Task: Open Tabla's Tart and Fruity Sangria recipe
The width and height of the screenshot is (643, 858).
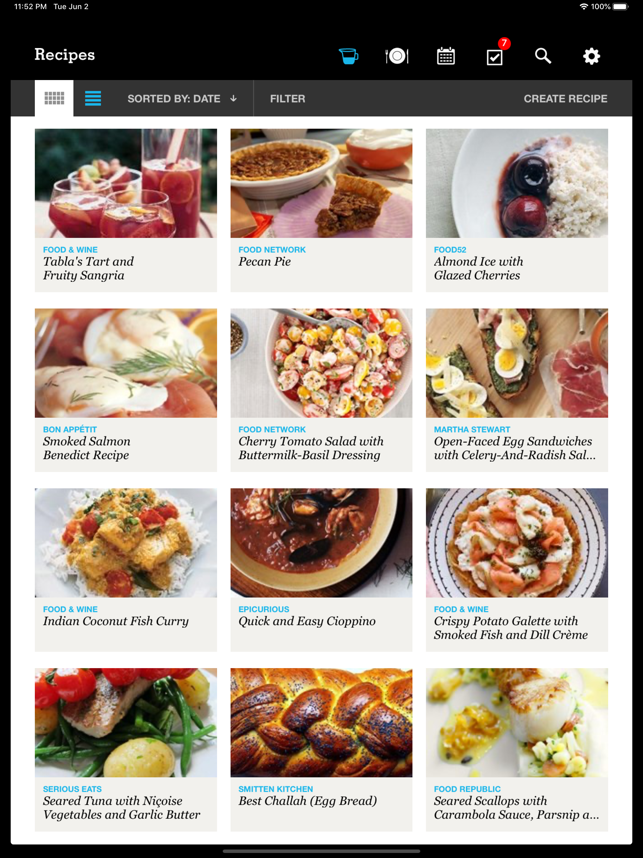Action: [x=126, y=210]
